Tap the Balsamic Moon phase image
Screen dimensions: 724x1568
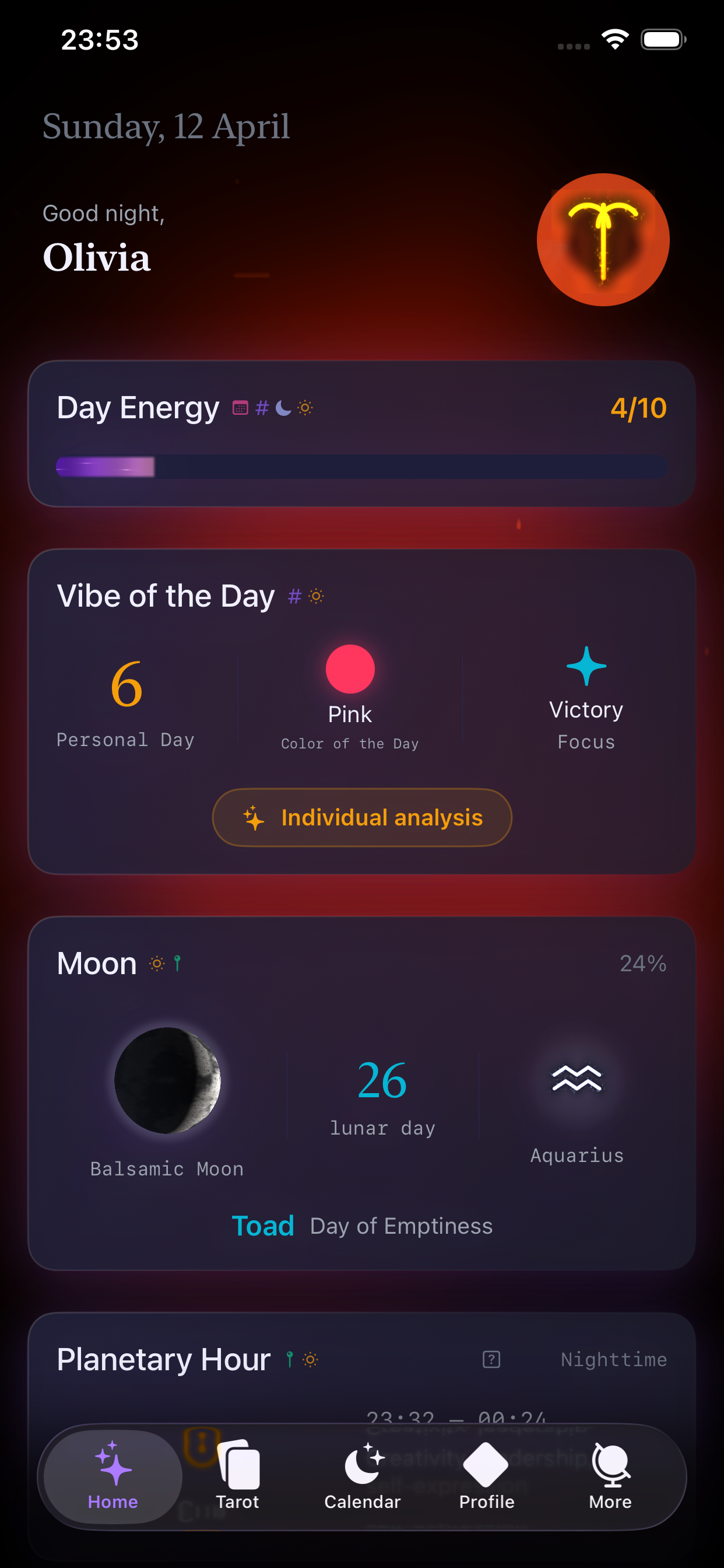click(166, 1080)
